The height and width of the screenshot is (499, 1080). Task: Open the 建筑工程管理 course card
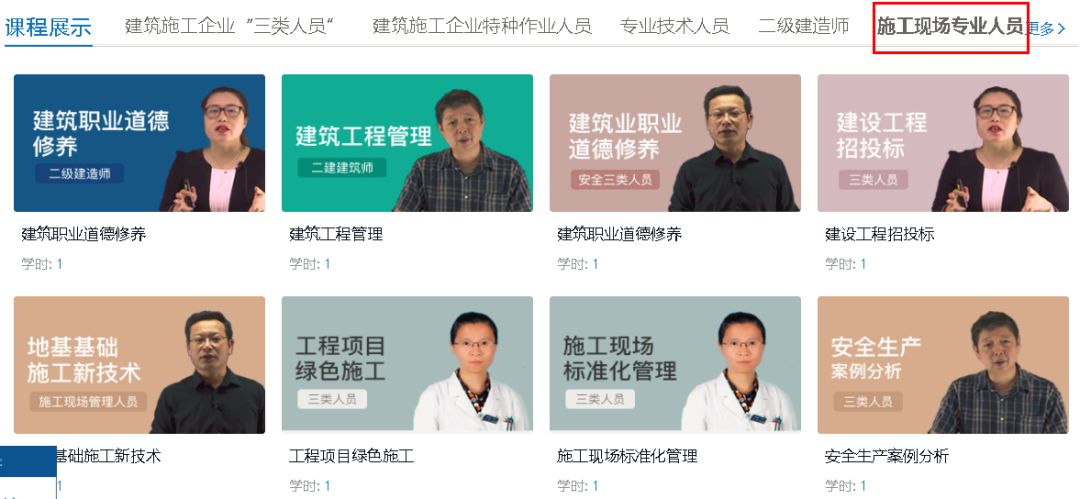click(407, 143)
